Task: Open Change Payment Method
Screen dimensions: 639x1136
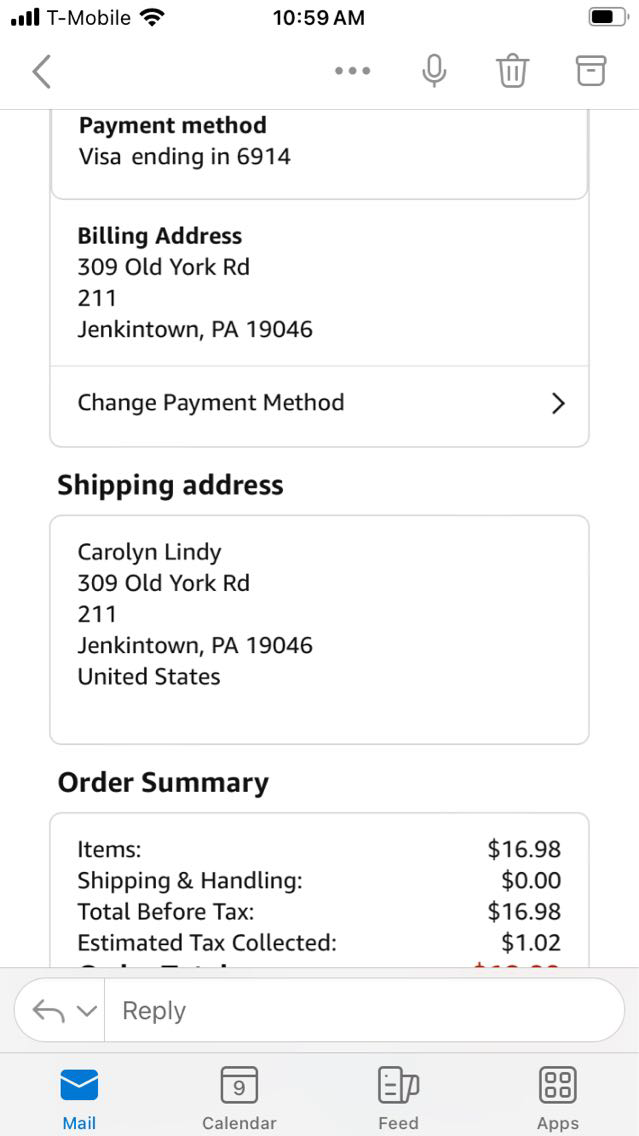Action: coord(319,403)
